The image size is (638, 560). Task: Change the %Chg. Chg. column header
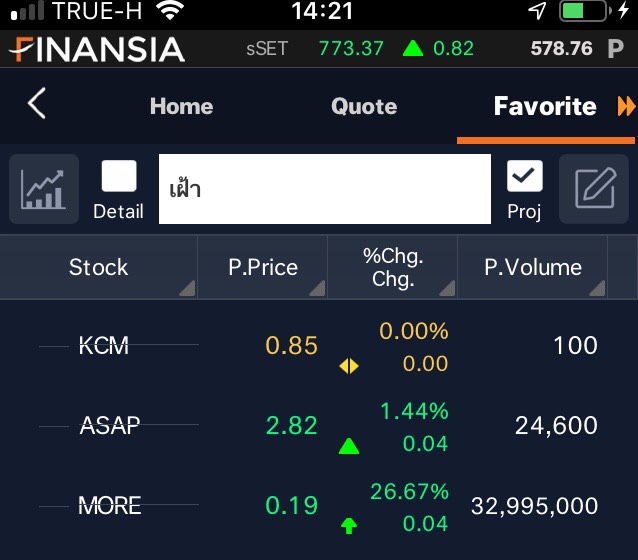point(393,267)
